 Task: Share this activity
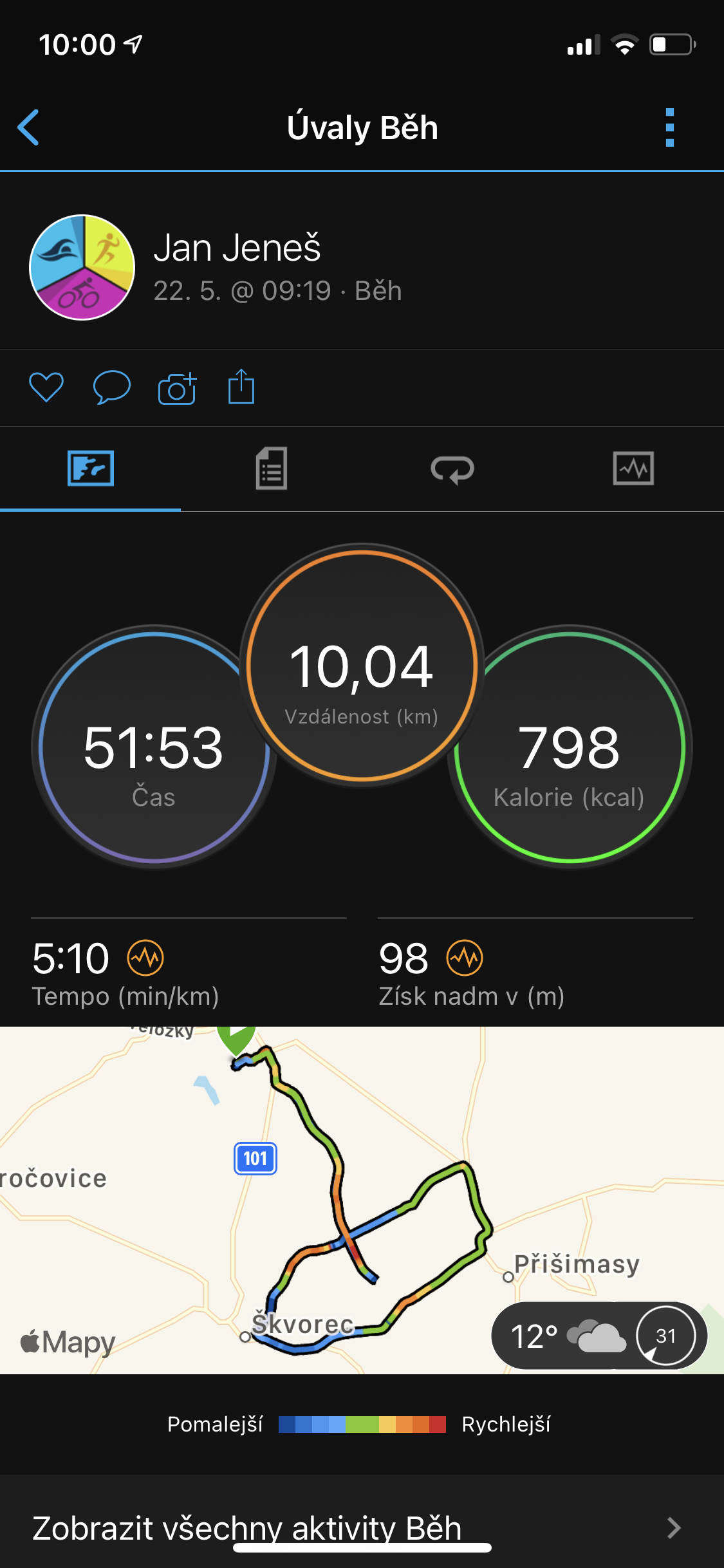pos(241,386)
